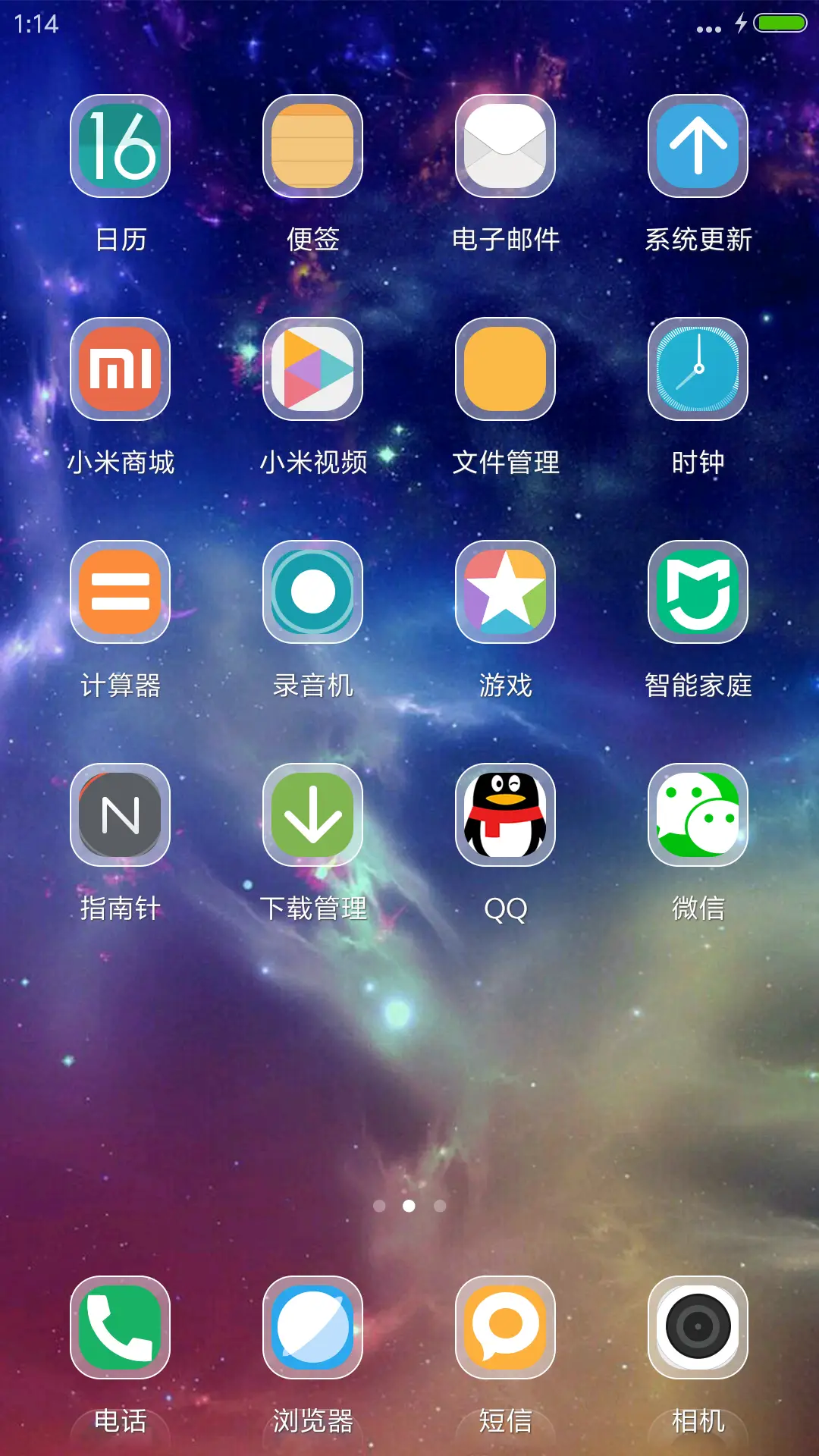The height and width of the screenshot is (1456, 819).
Task: Open the Sound Recorder (录音机)
Action: (313, 594)
